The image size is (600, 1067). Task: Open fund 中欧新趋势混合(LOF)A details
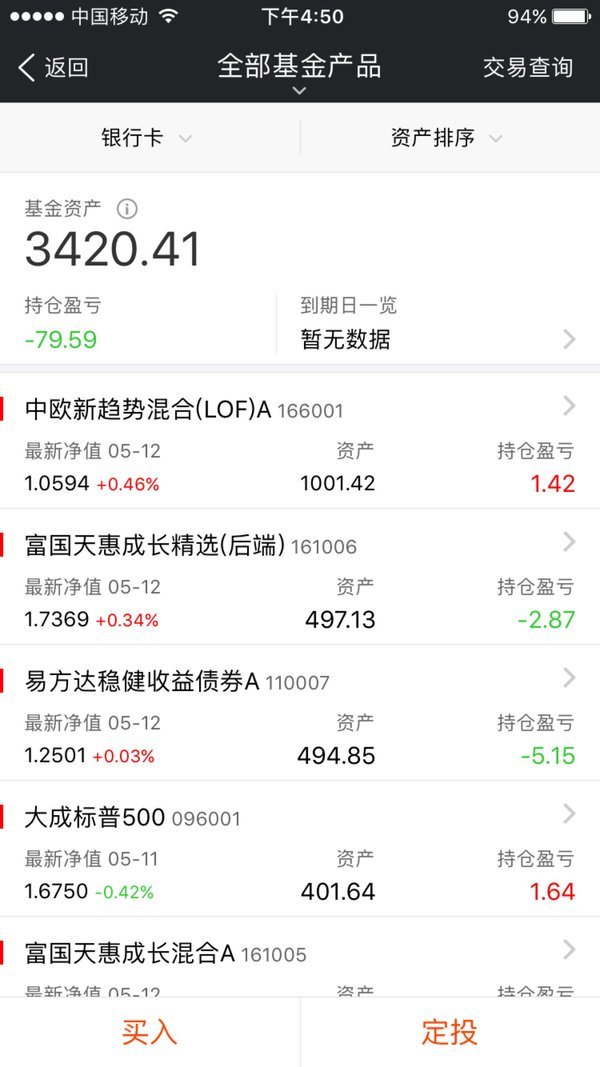300,441
